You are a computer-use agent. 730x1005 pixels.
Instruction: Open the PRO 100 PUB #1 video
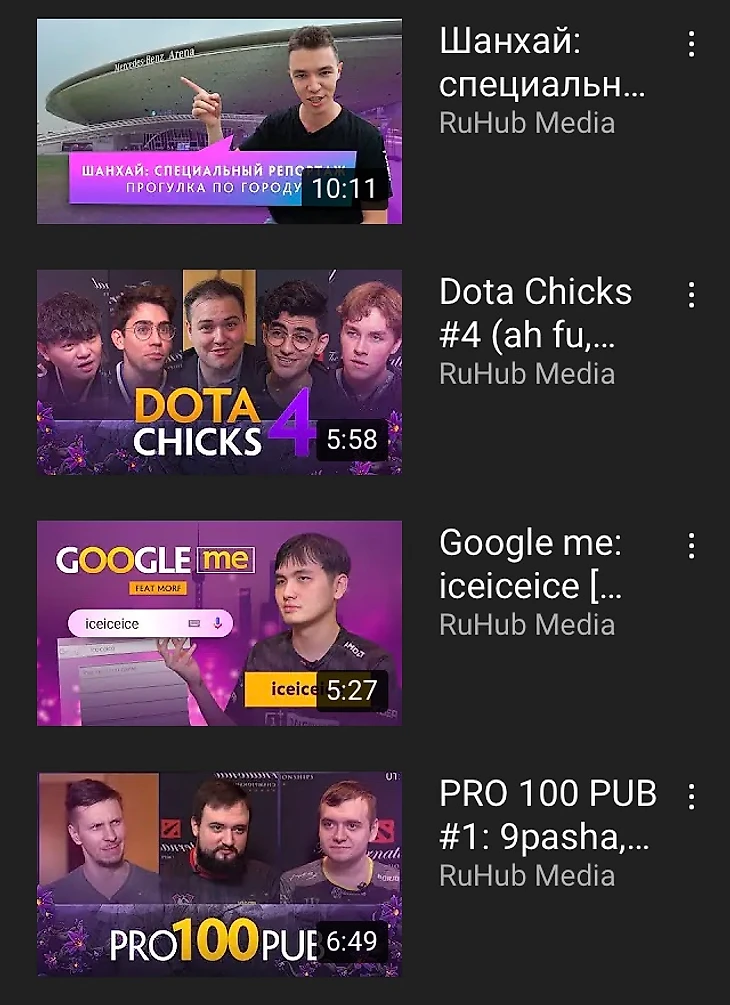point(219,873)
